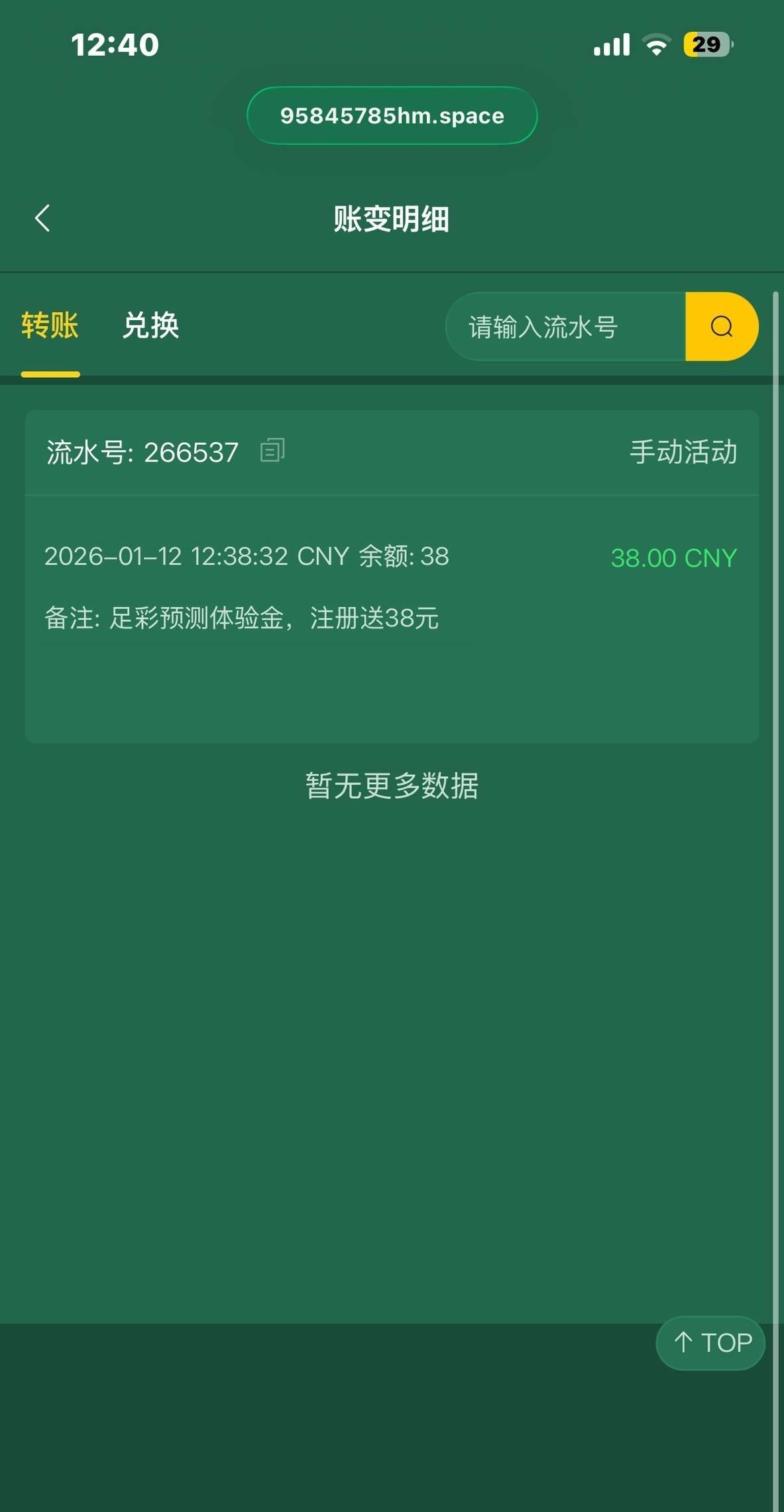This screenshot has width=784, height=1512.
Task: Select the 转账 tab
Action: tap(50, 326)
